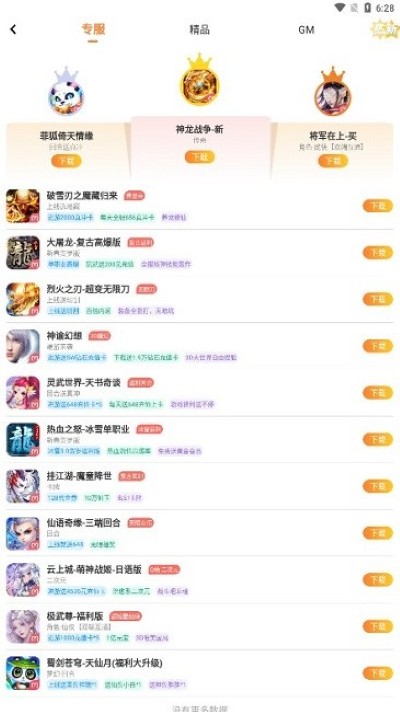Download 将军在上-买 from the ranking podium
The width and height of the screenshot is (400, 712).
[333, 161]
